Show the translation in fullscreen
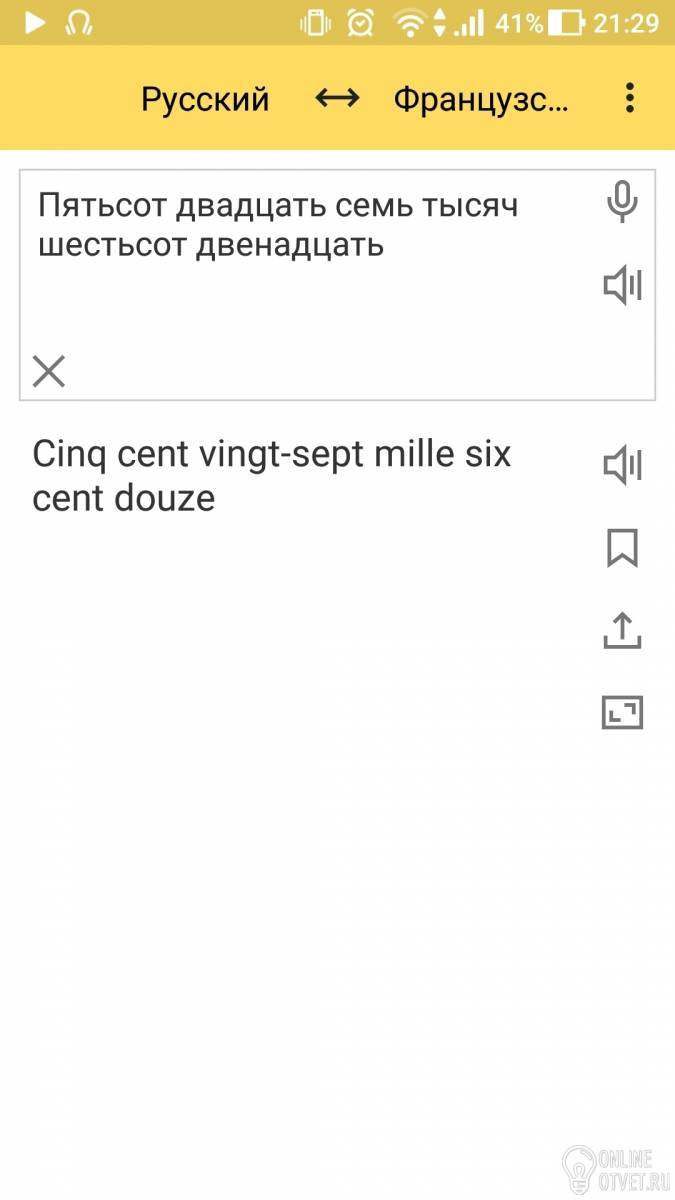Screen dimensions: 675x1200 tap(622, 712)
